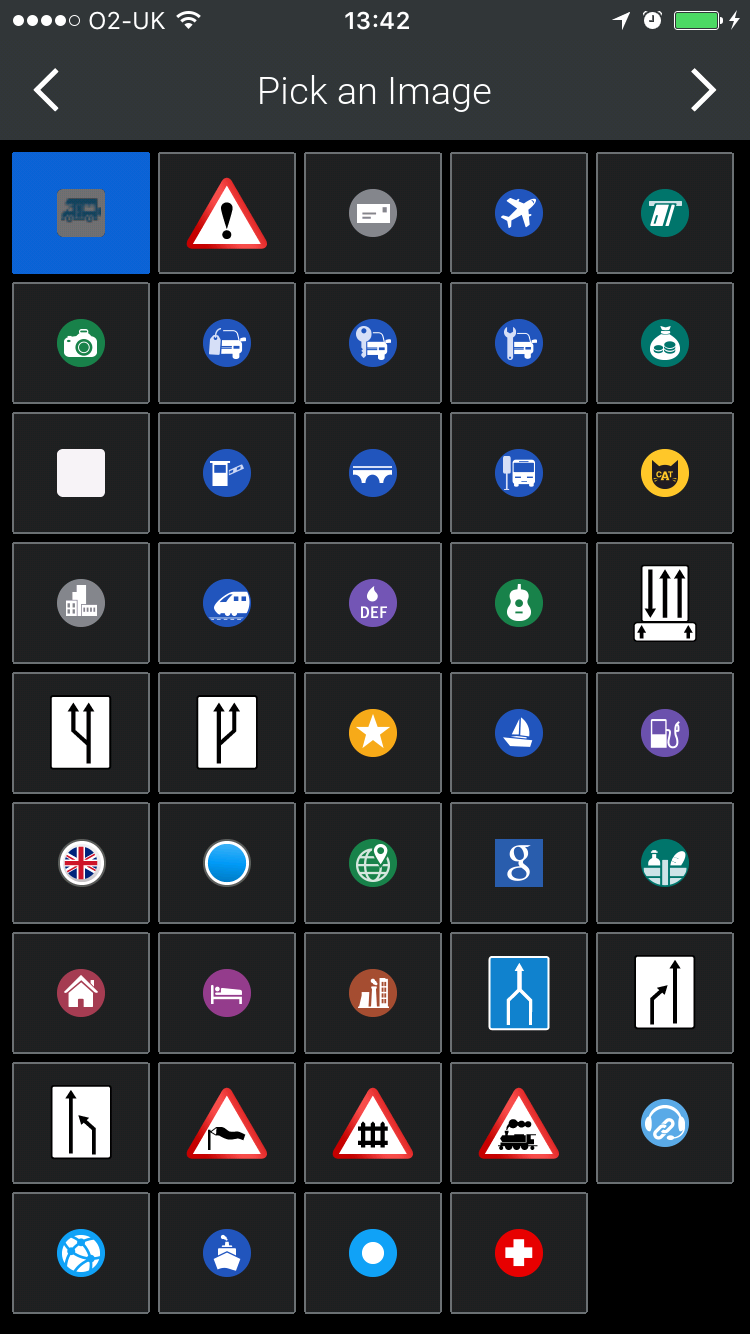Screen dimensions: 750x1334
Task: Select the yellow CAT logo image
Action: coord(665,473)
